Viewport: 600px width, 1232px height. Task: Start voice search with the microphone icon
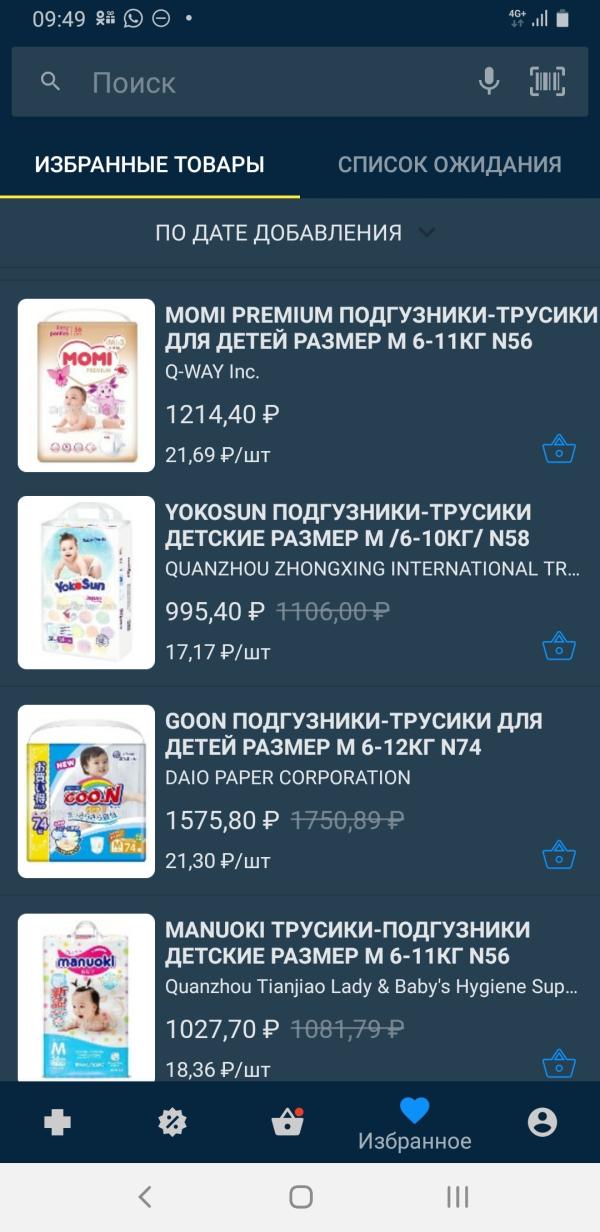(488, 82)
